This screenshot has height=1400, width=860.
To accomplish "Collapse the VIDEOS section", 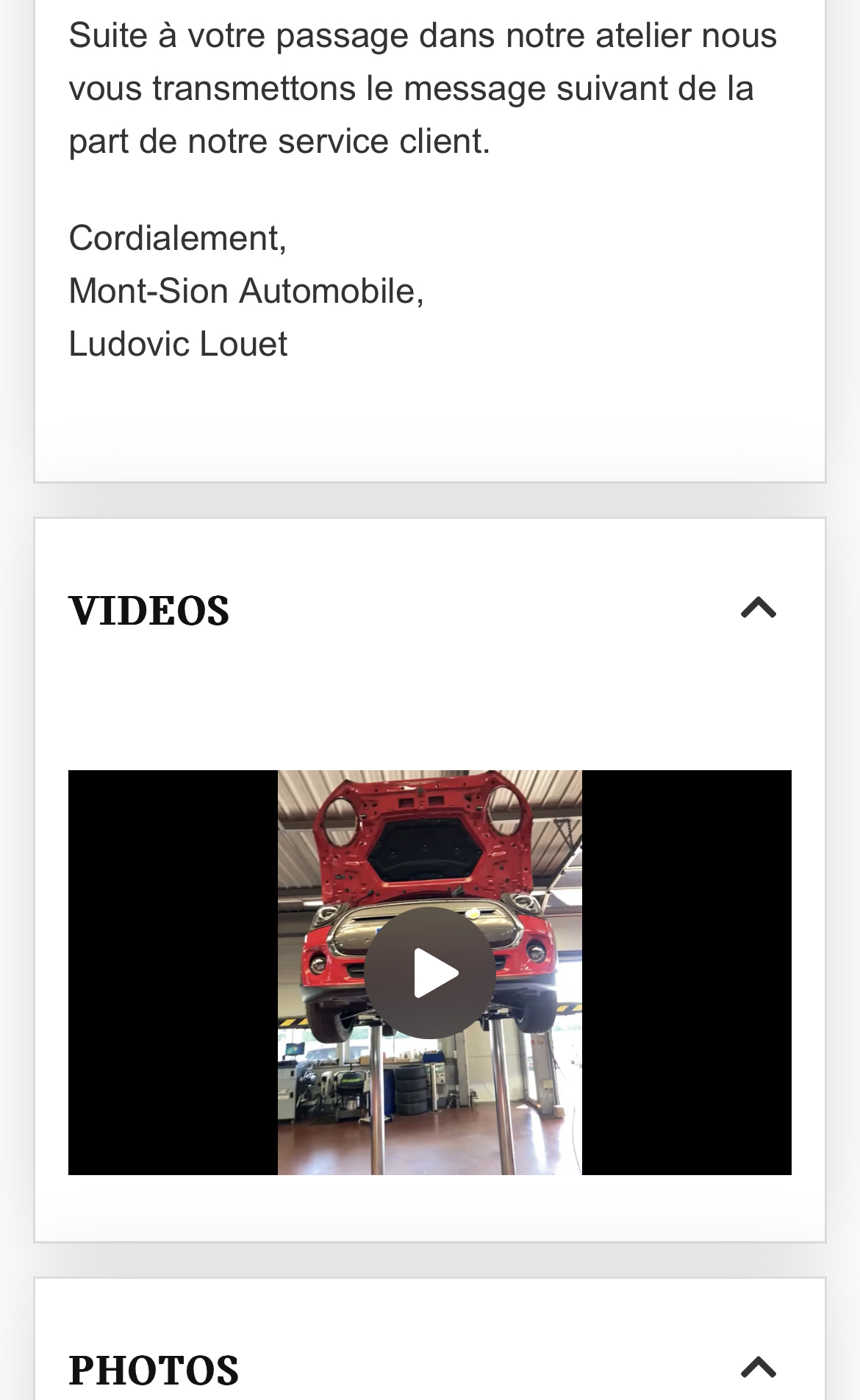I will 759,609.
